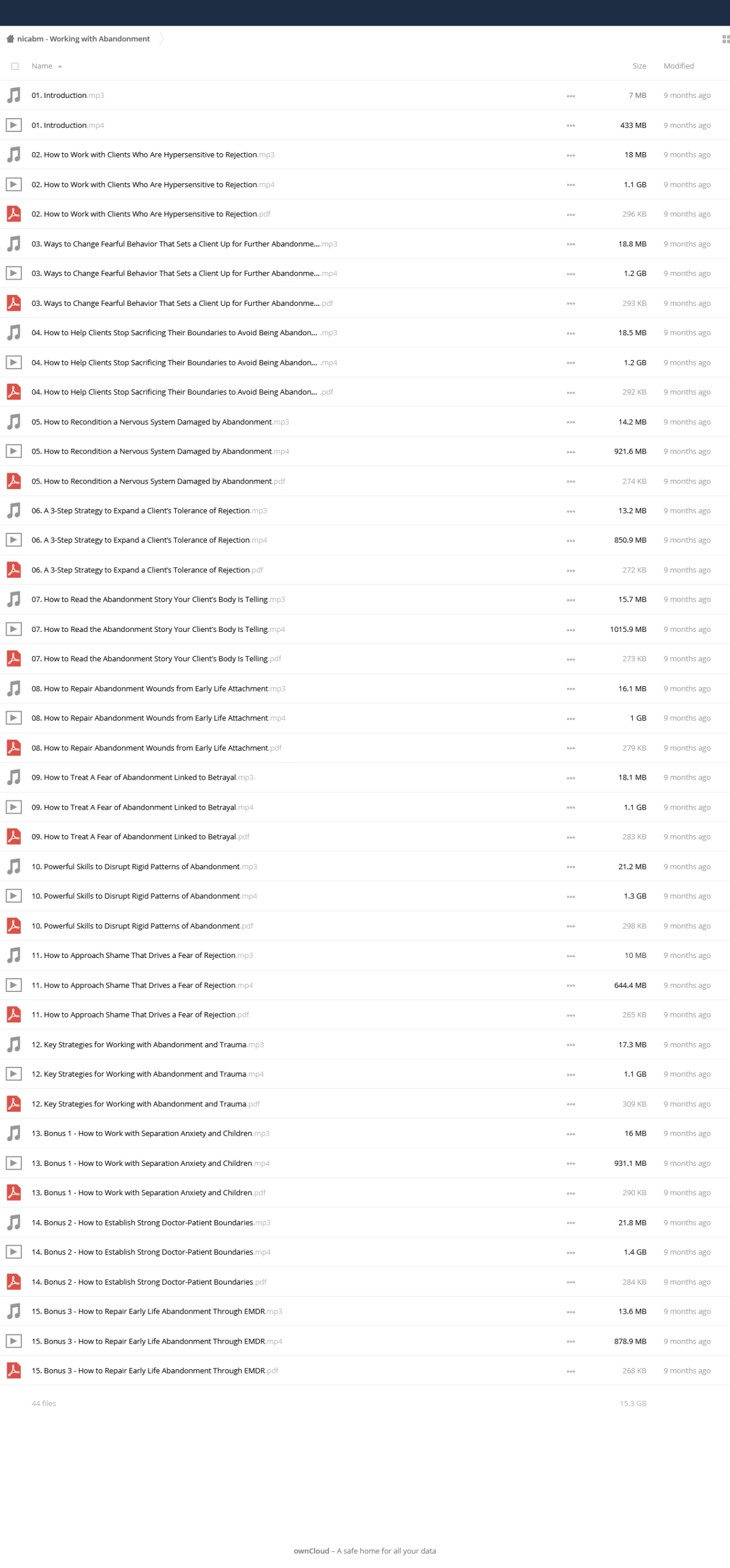Viewport: 730px width, 1568px height.
Task: Sort the file list by Name
Action: 42,66
